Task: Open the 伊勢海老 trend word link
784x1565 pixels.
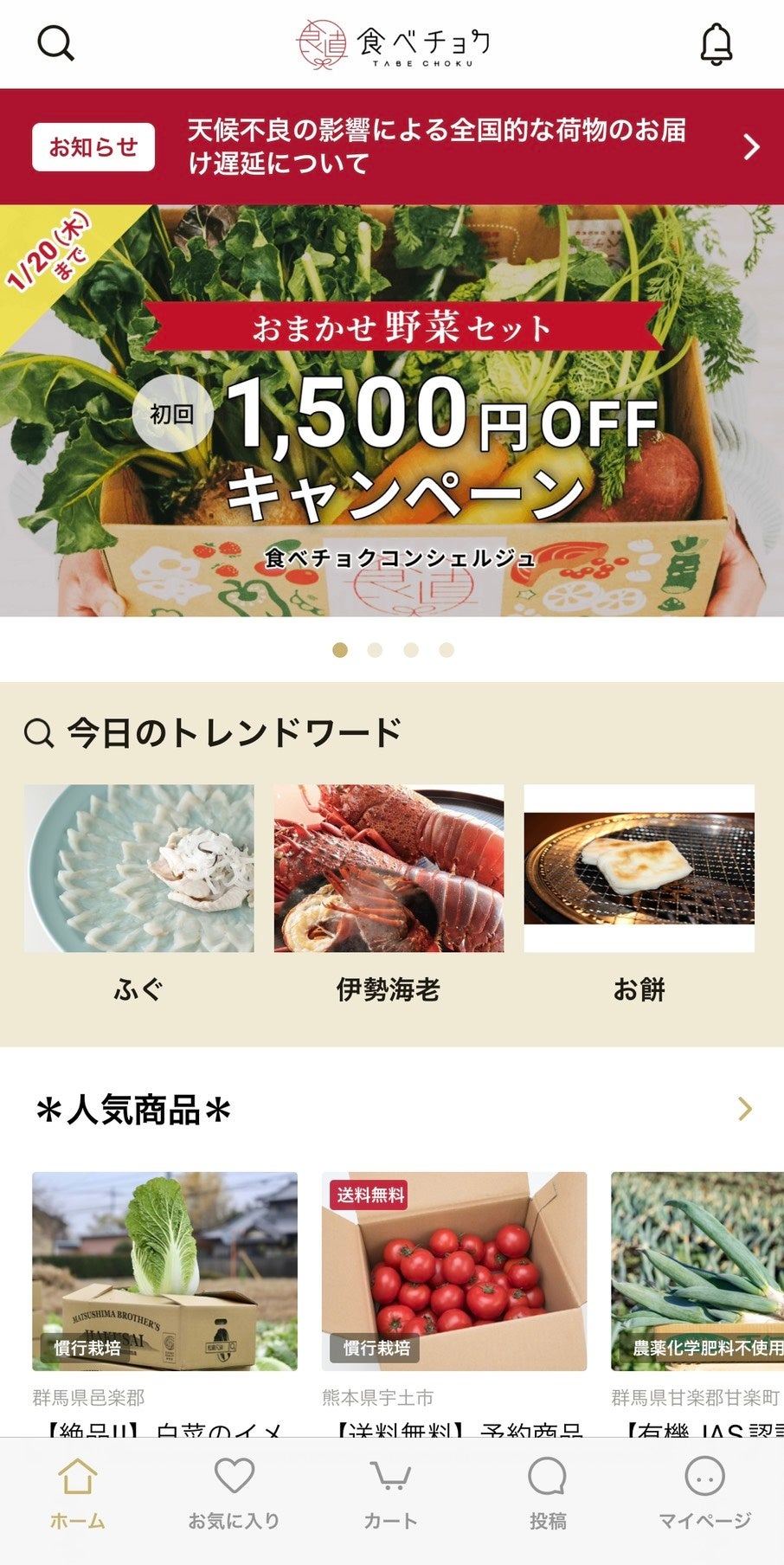Action: pyautogui.click(x=389, y=866)
